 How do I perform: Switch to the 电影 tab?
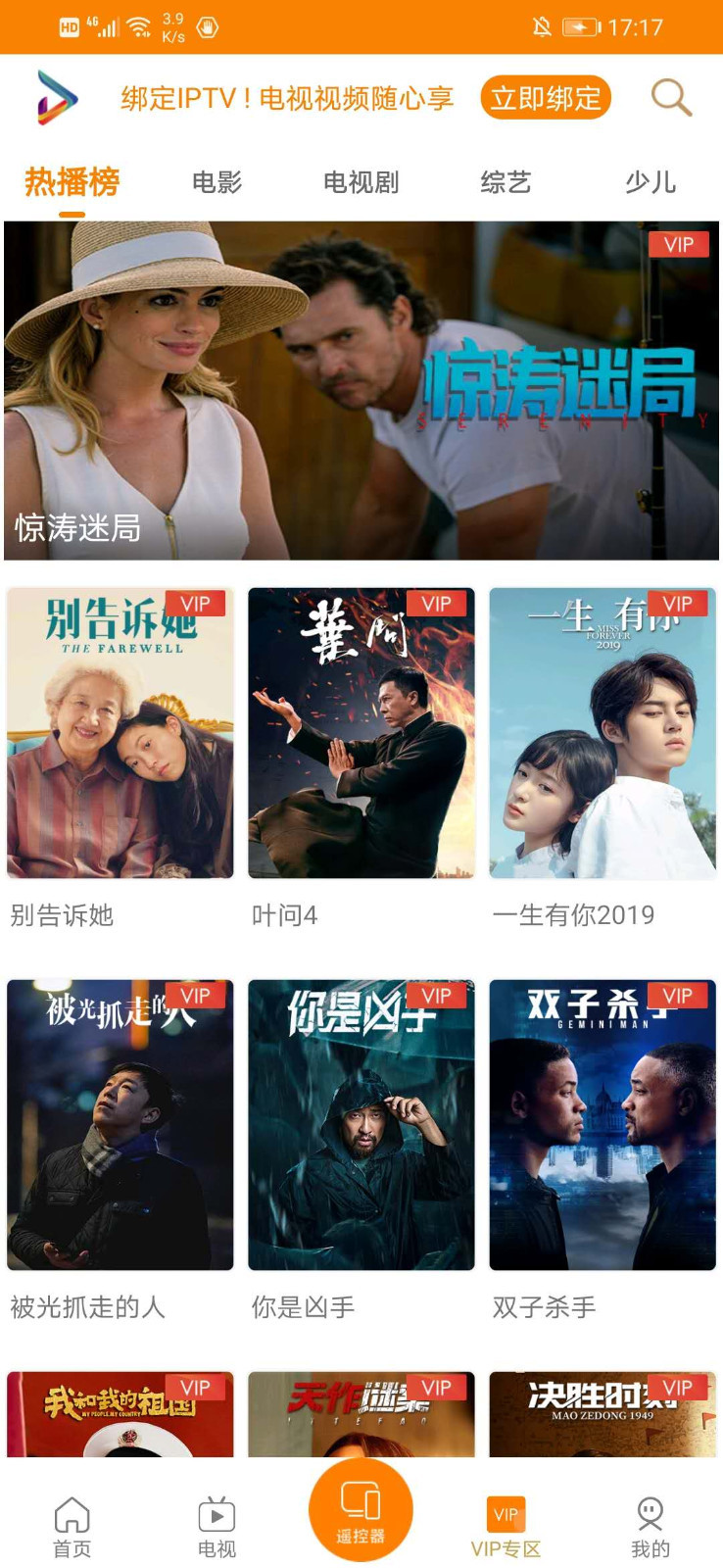click(x=217, y=182)
